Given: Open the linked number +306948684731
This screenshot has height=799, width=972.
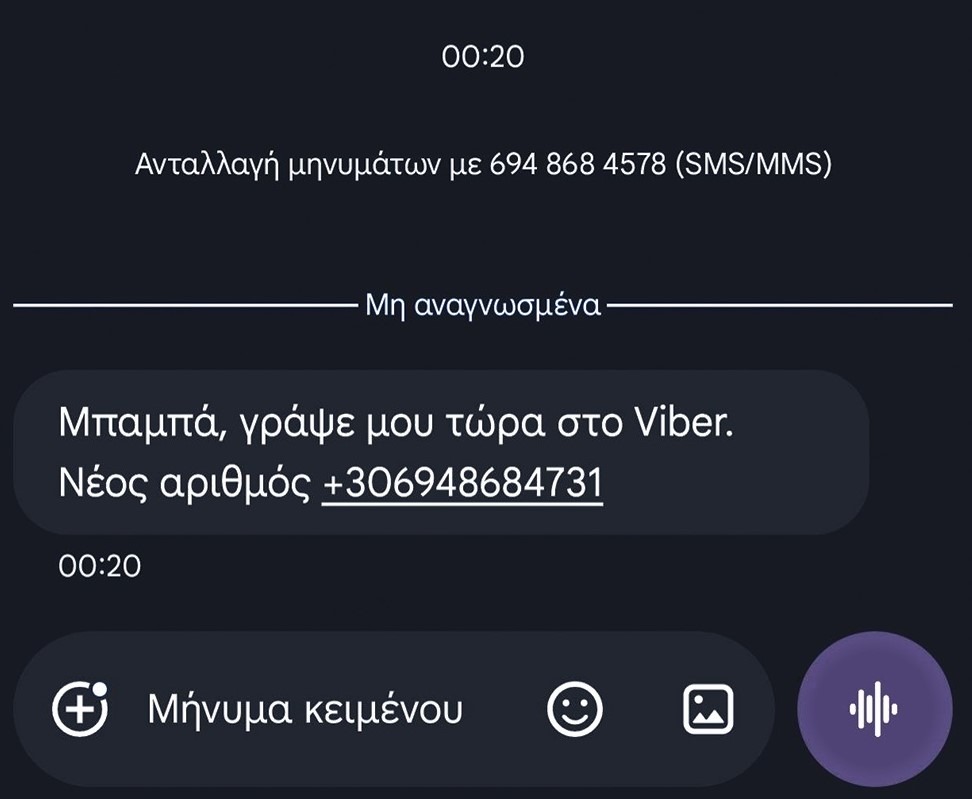Looking at the screenshot, I should click(462, 483).
